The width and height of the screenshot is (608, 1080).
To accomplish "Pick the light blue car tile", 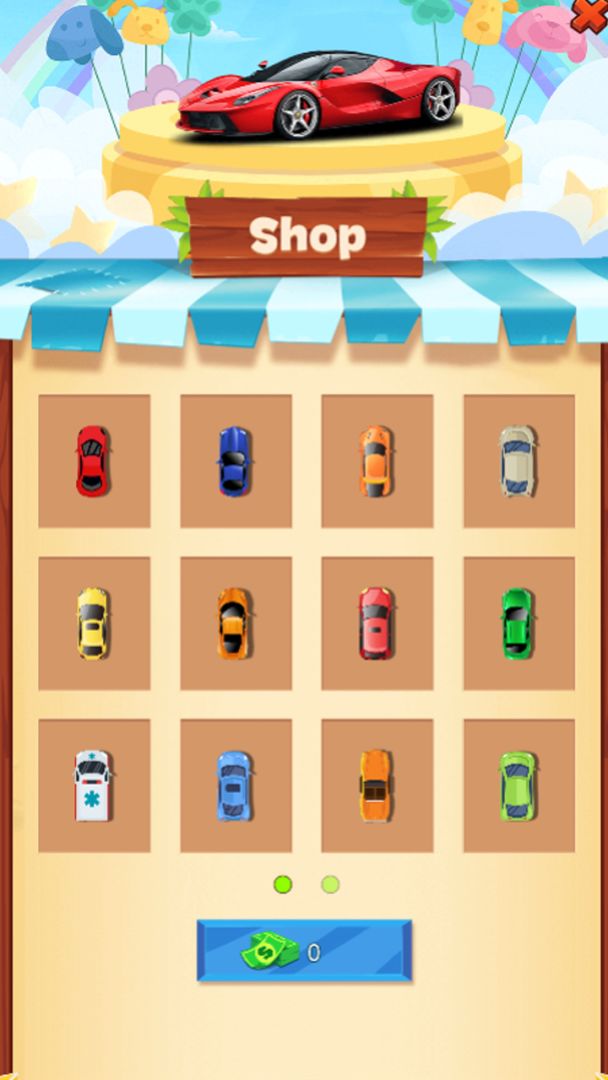I will click(x=235, y=785).
